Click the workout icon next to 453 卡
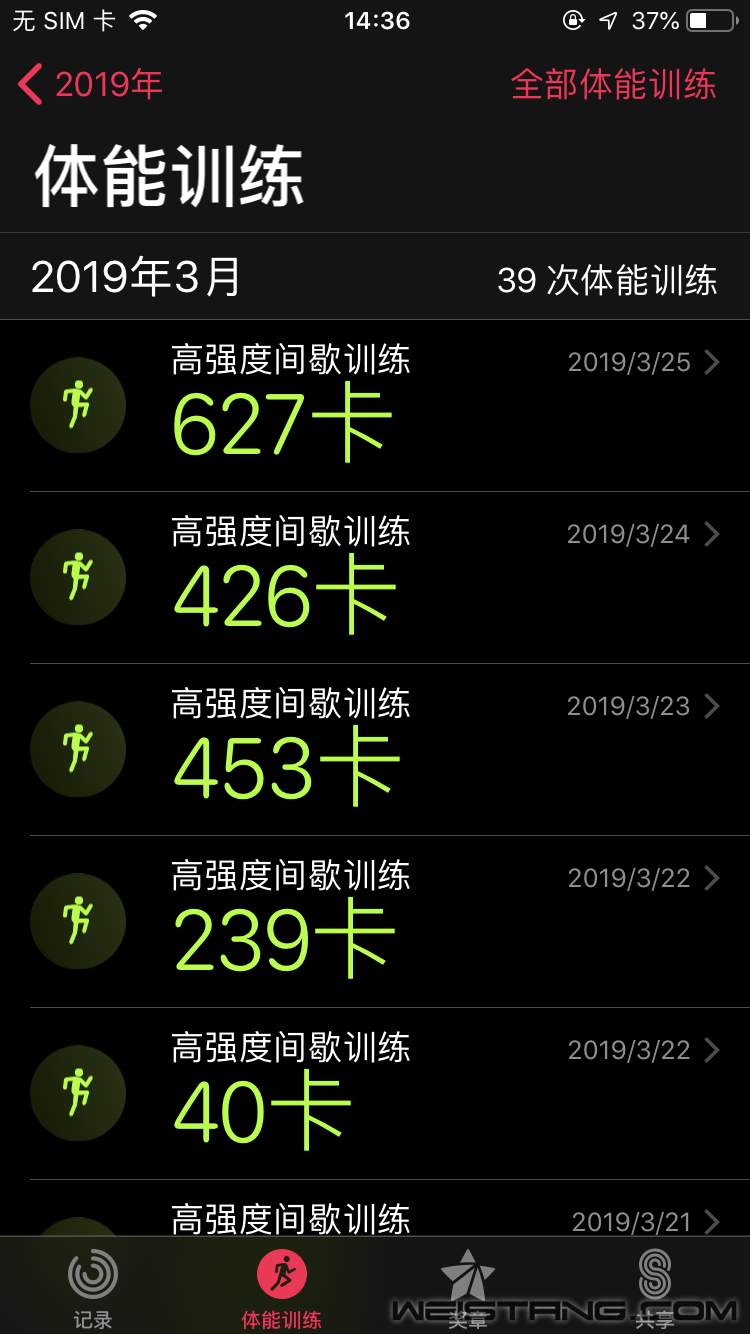 77,749
